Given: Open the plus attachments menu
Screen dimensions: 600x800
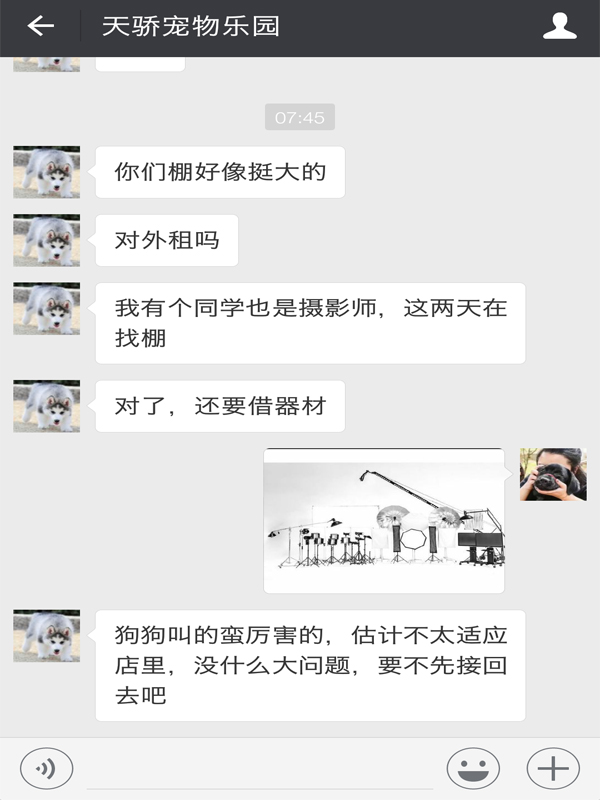Looking at the screenshot, I should point(552,769).
